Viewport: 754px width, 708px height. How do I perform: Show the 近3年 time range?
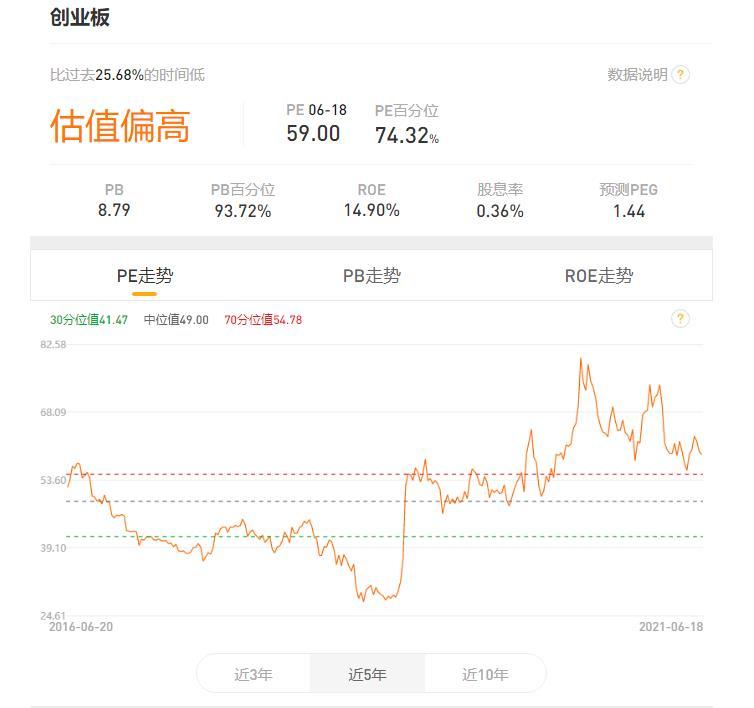(253, 674)
